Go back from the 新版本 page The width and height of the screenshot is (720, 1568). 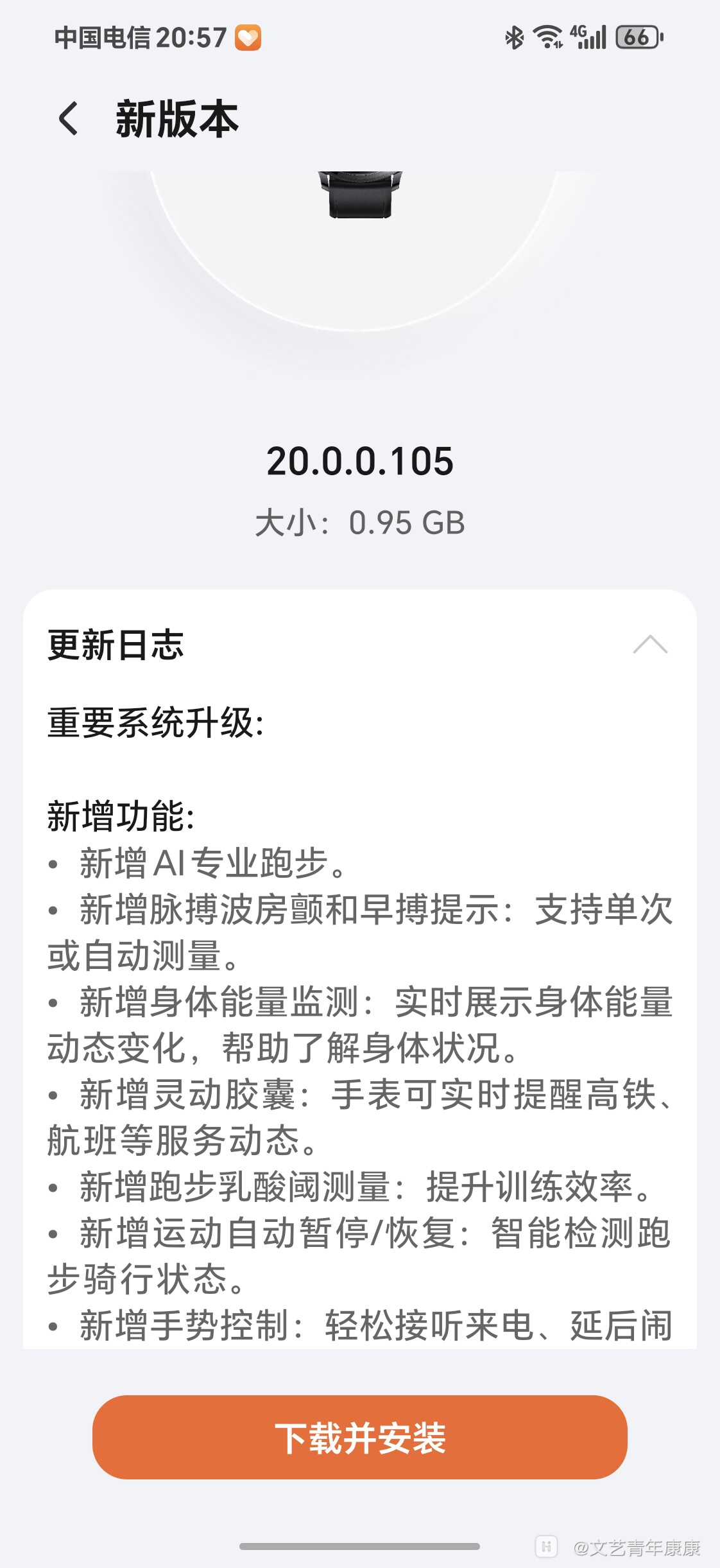pyautogui.click(x=68, y=119)
